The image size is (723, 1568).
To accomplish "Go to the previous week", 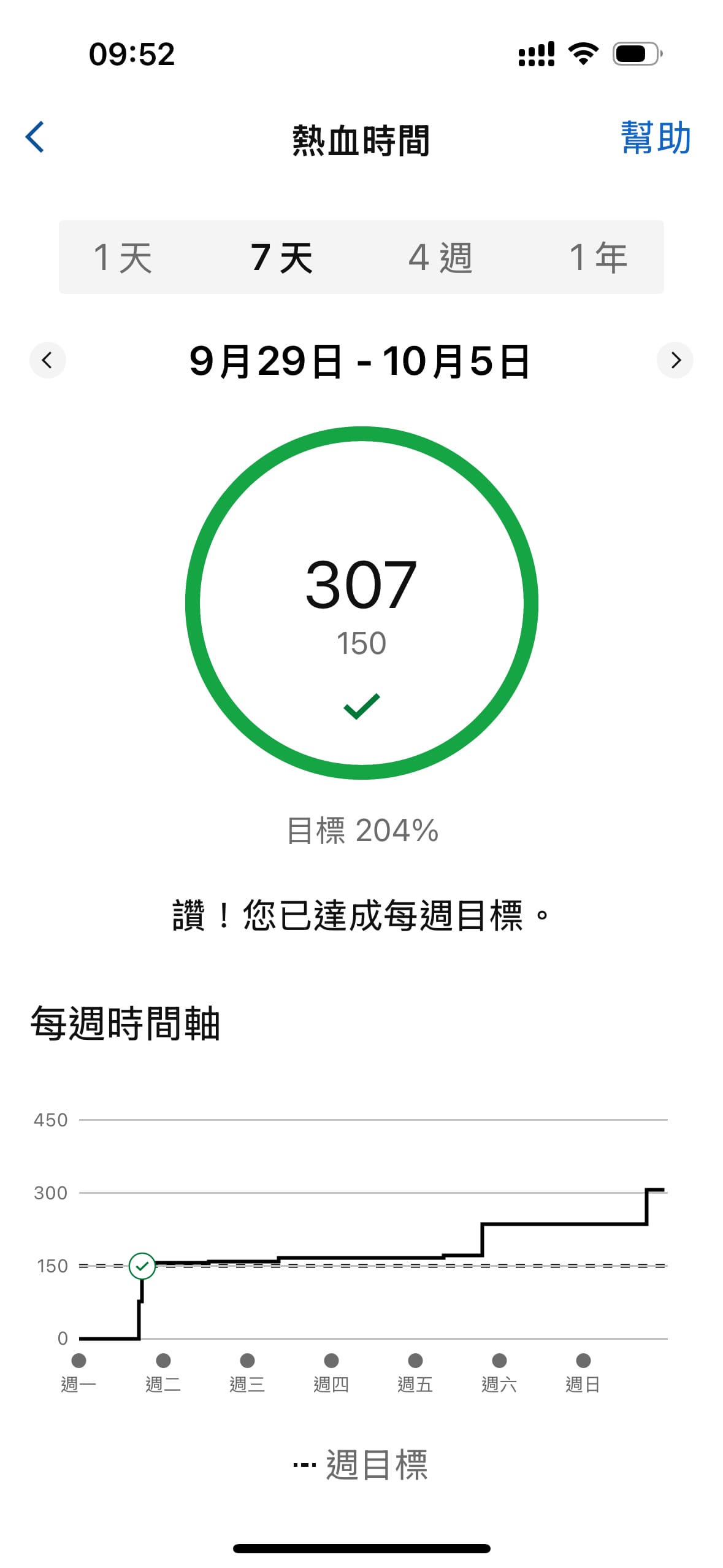I will pyautogui.click(x=47, y=360).
